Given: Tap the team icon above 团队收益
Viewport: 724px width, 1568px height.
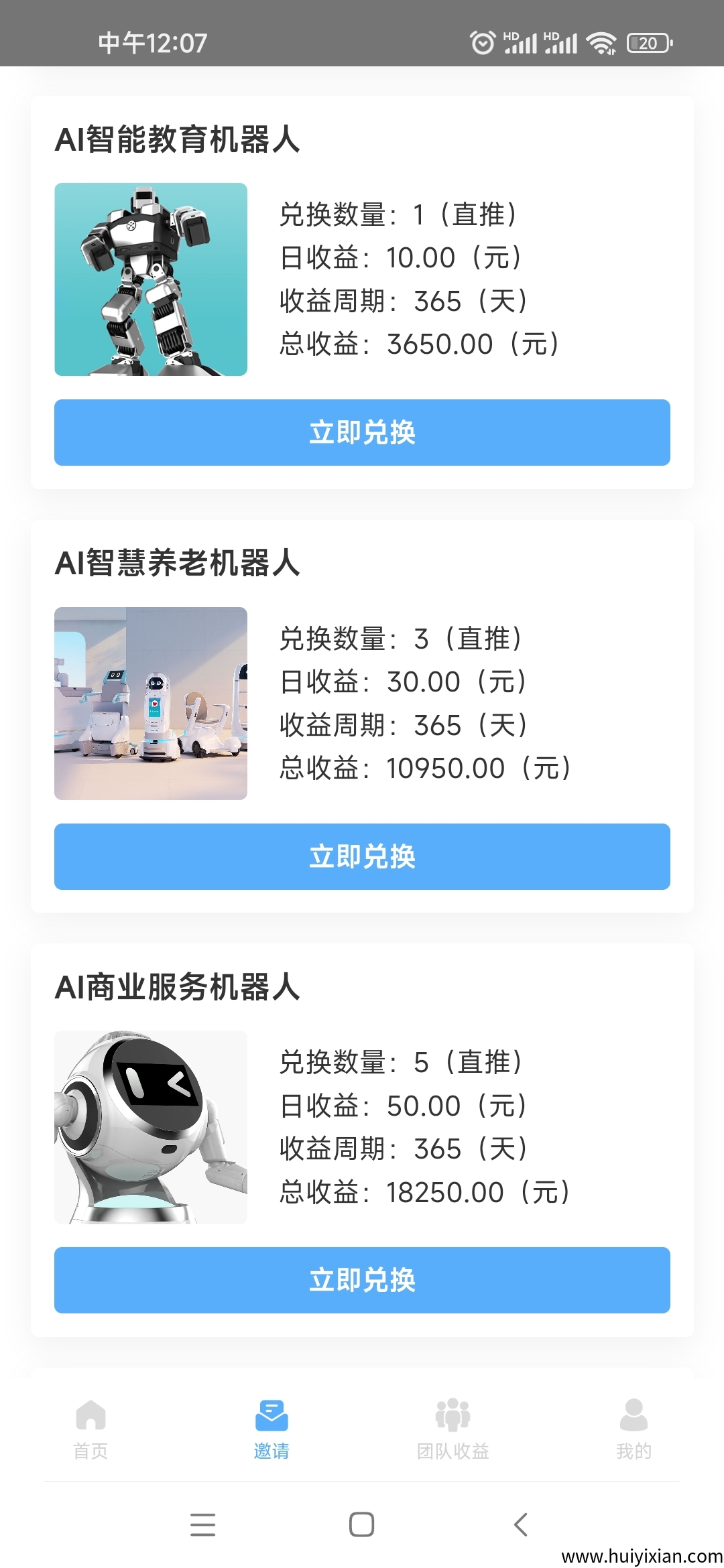Looking at the screenshot, I should click(x=452, y=1416).
